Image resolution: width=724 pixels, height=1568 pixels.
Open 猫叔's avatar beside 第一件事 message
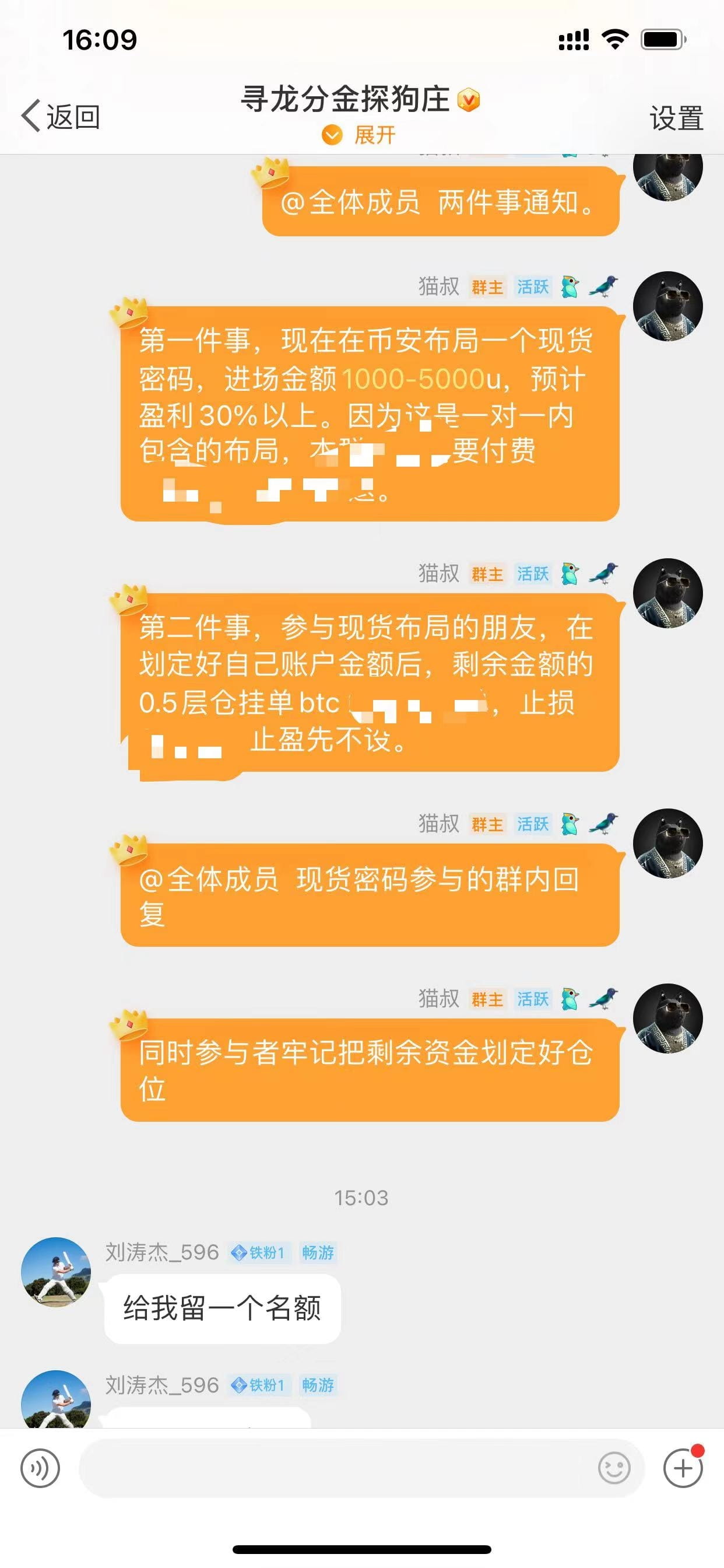click(x=668, y=306)
